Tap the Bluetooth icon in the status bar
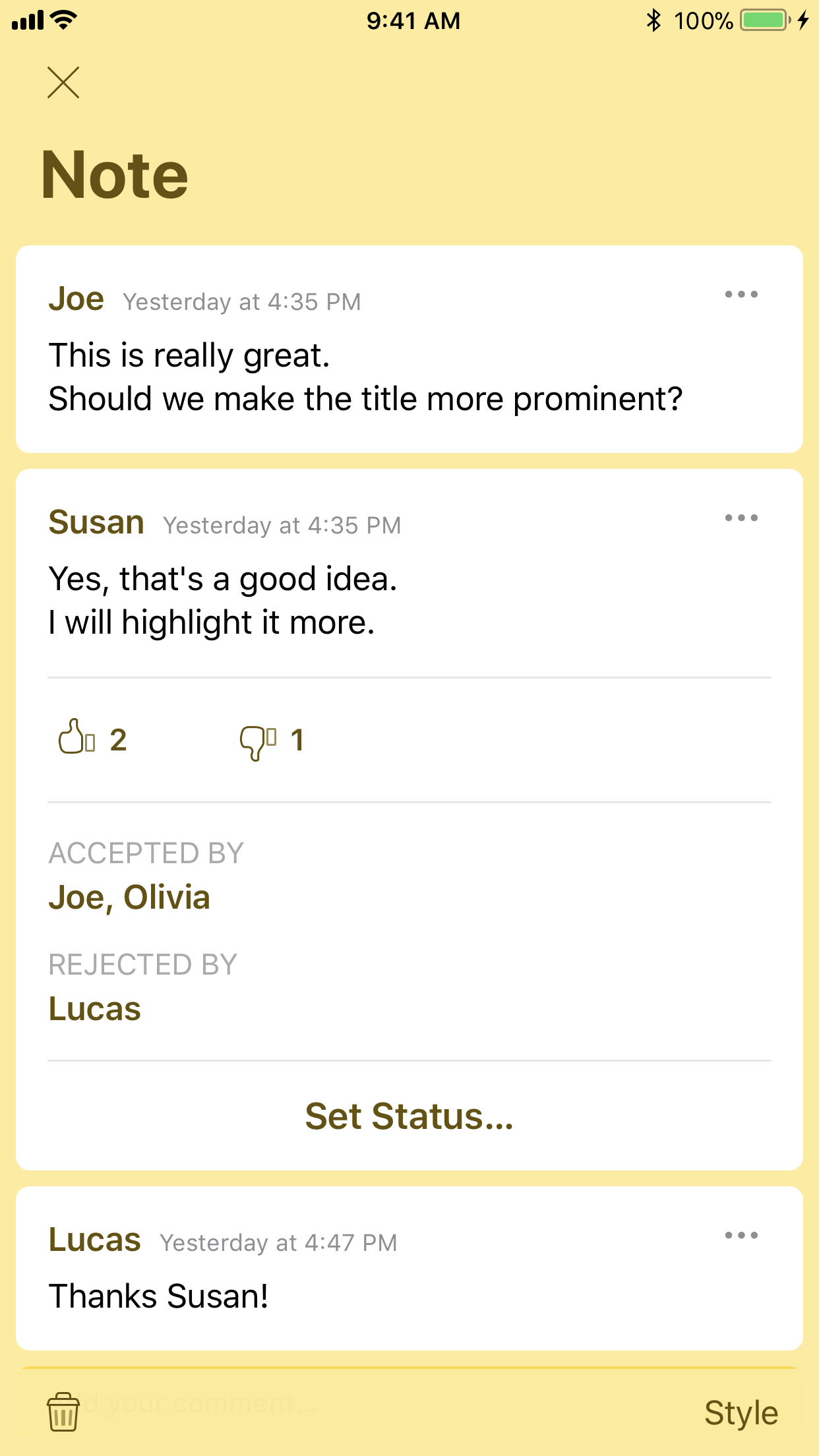This screenshot has width=819, height=1456. point(654,20)
